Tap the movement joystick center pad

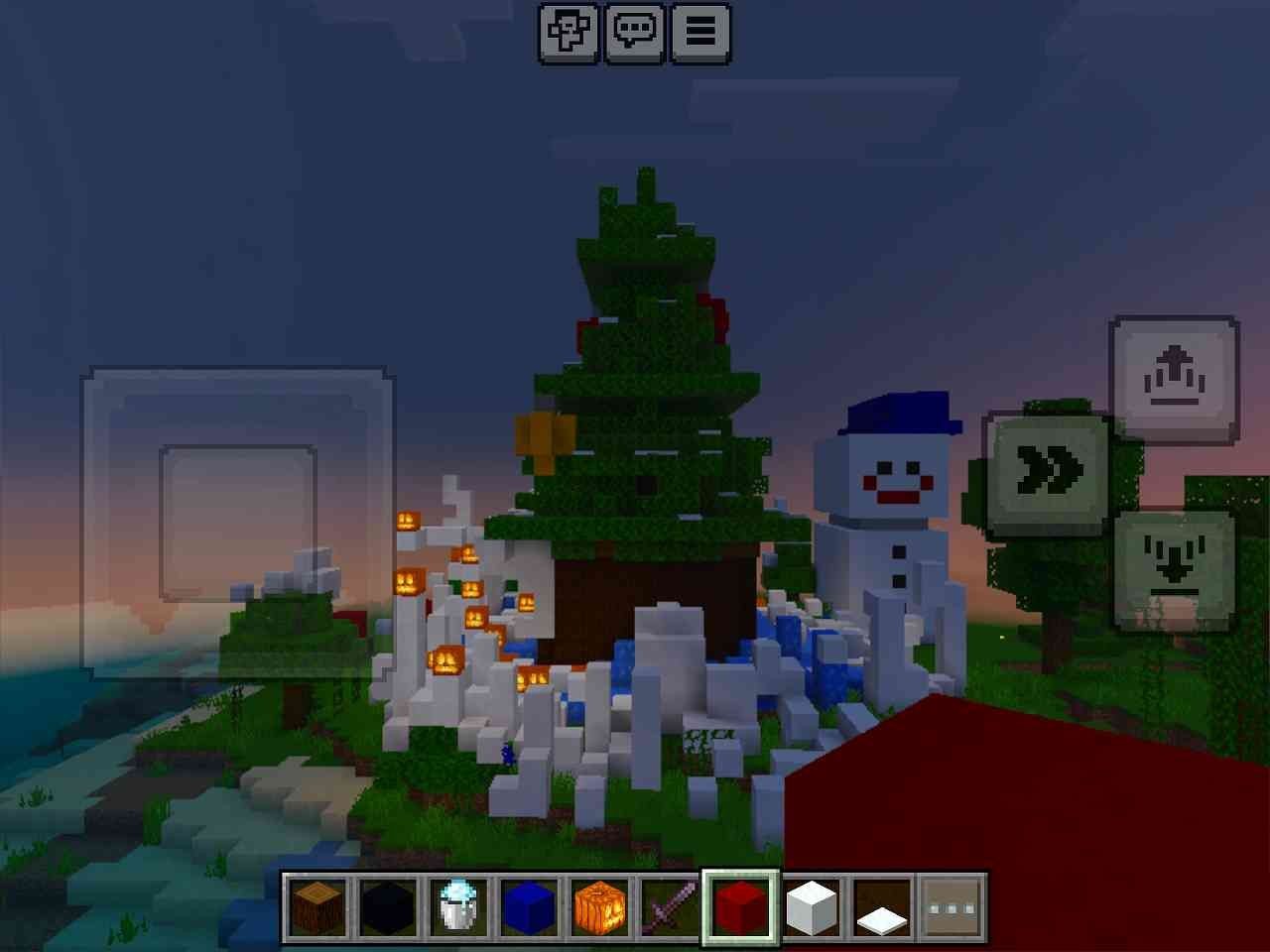238,523
